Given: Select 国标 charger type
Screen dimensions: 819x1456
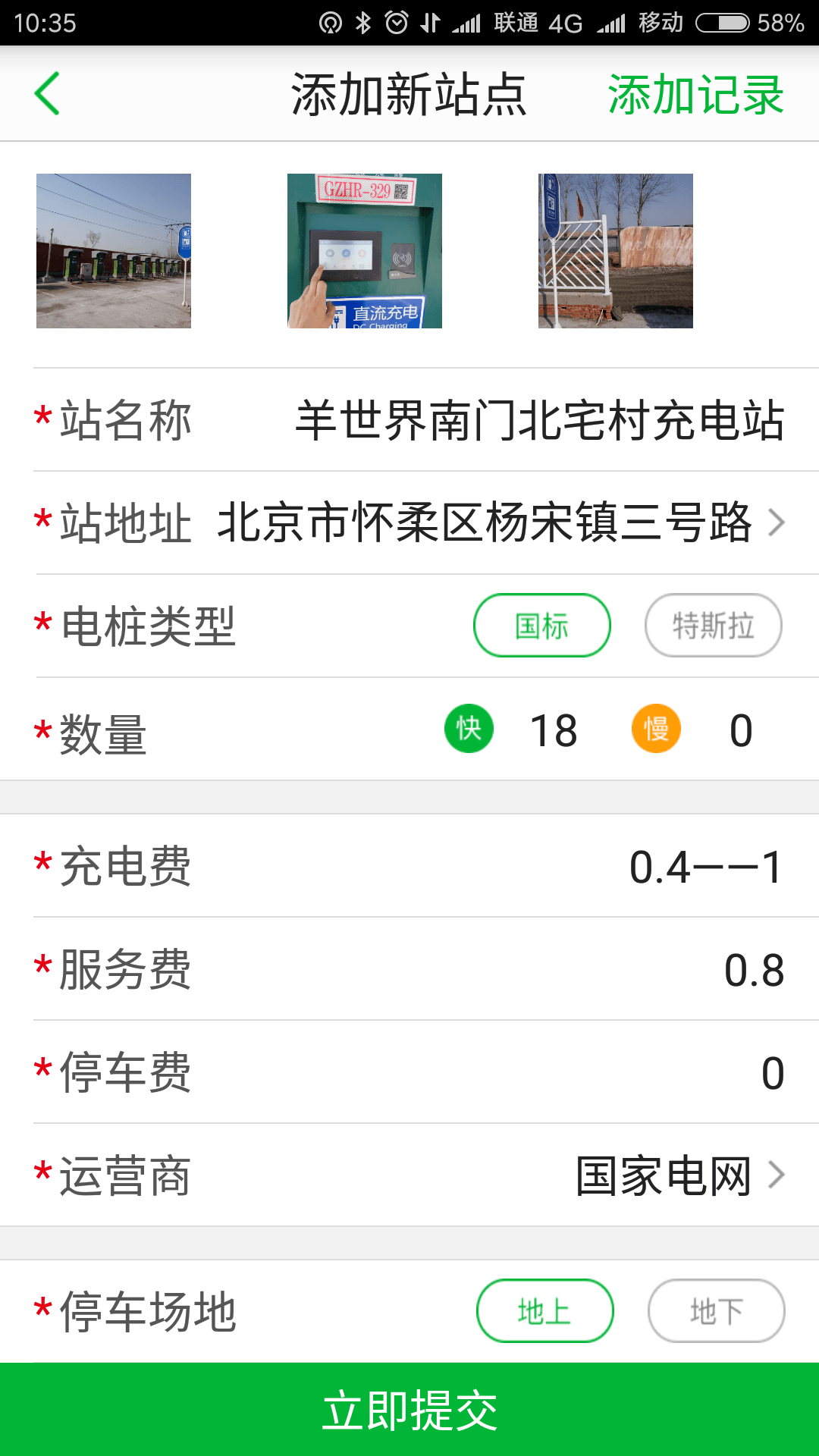Looking at the screenshot, I should pyautogui.click(x=542, y=626).
